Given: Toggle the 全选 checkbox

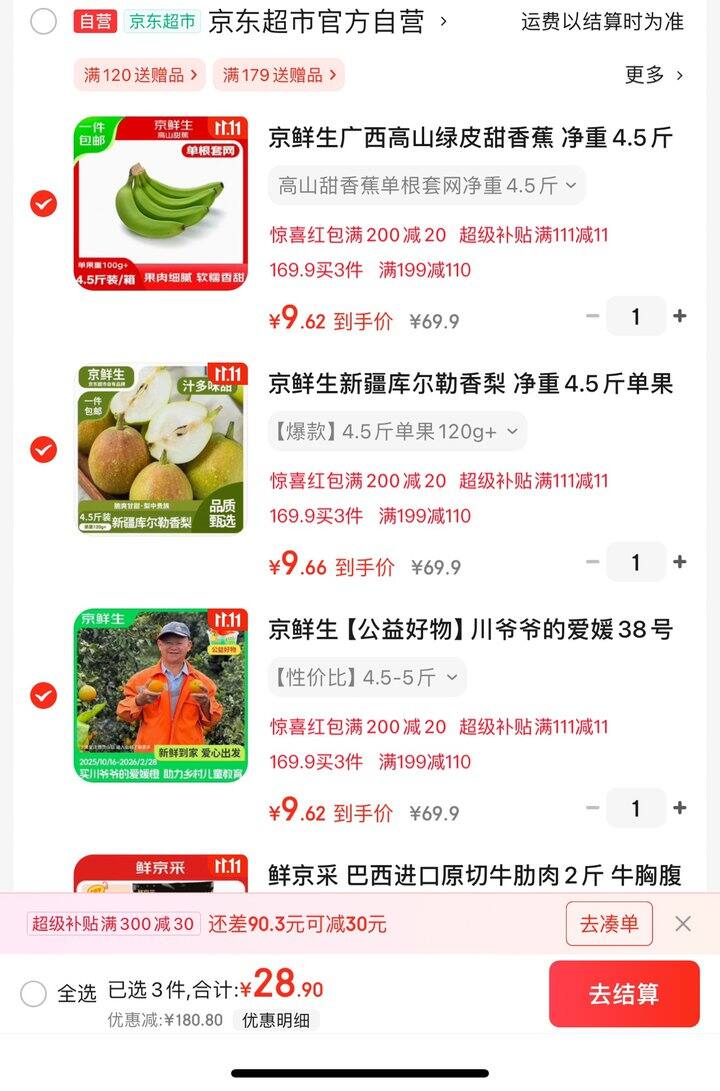Looking at the screenshot, I should pyautogui.click(x=34, y=993).
